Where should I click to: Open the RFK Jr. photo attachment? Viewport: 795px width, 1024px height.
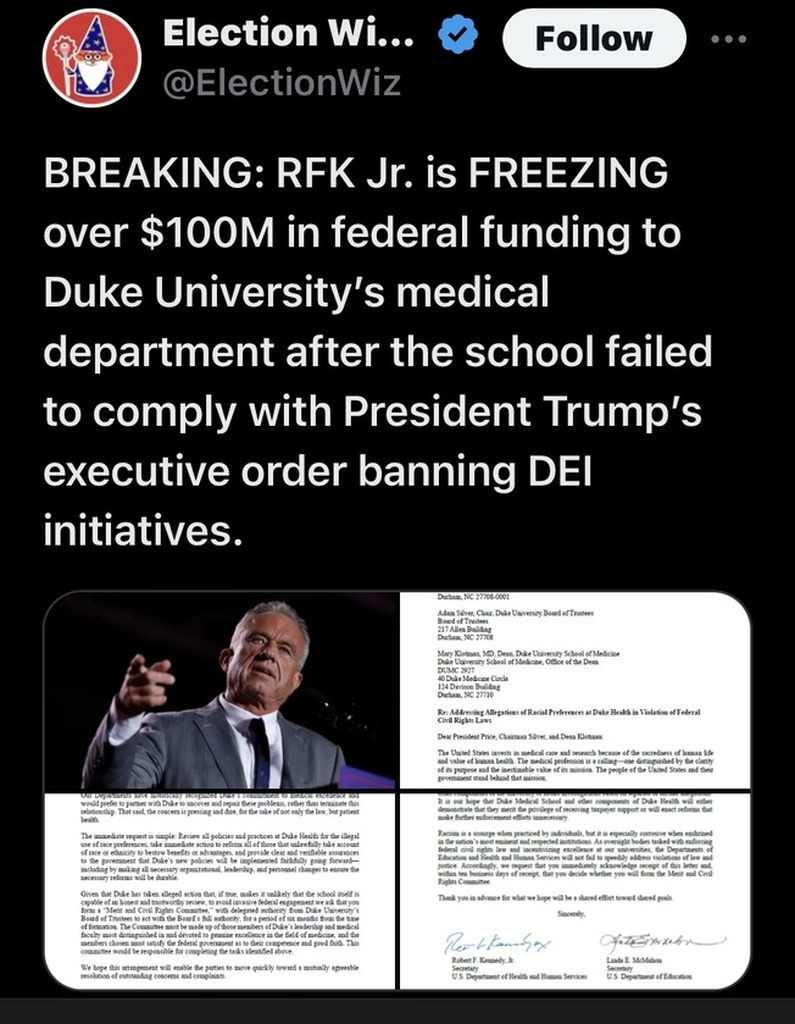pos(219,689)
